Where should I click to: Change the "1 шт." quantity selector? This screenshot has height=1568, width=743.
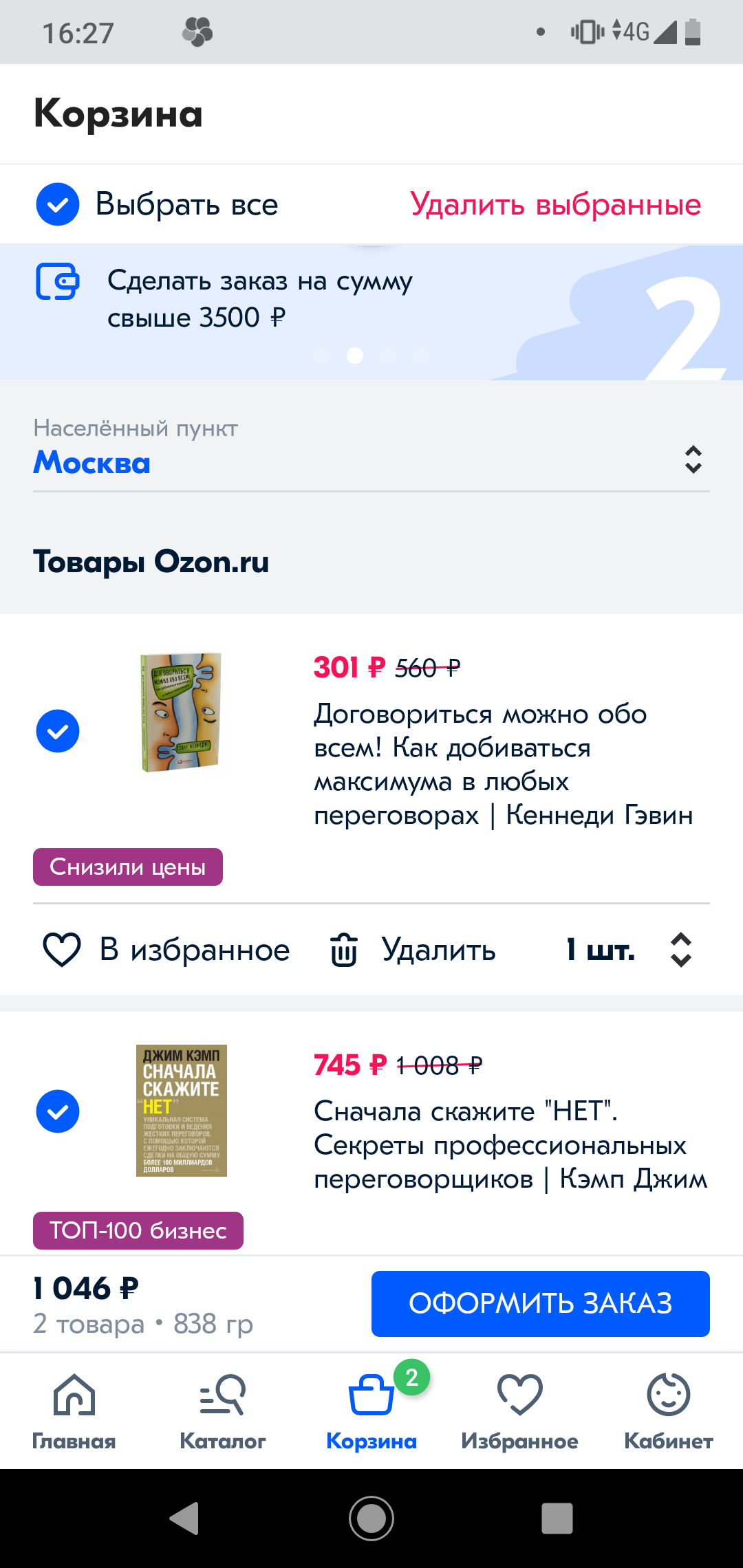tap(629, 950)
